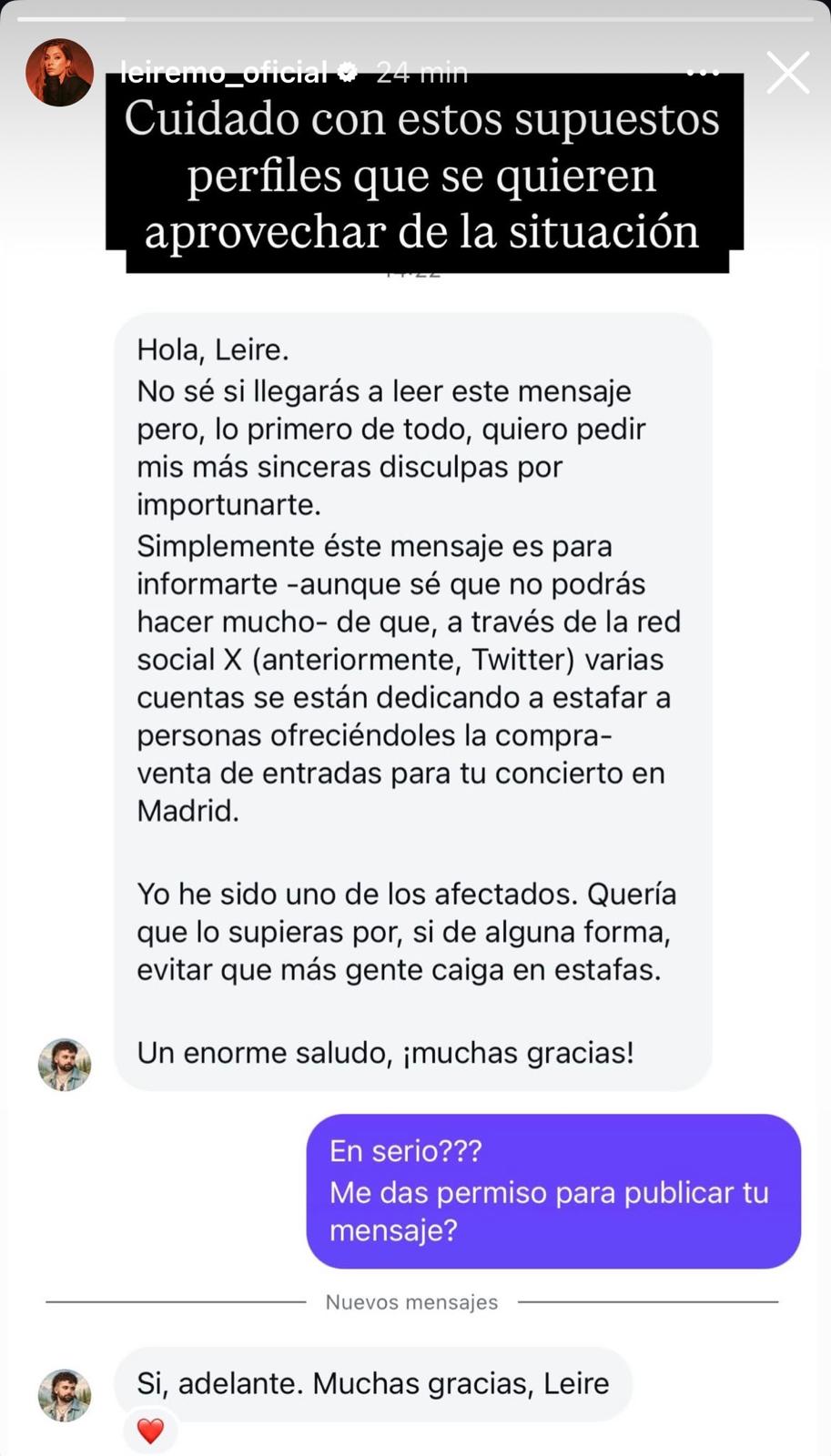Click the '24 min' timestamp
Image resolution: width=831 pixels, height=1456 pixels.
point(421,74)
